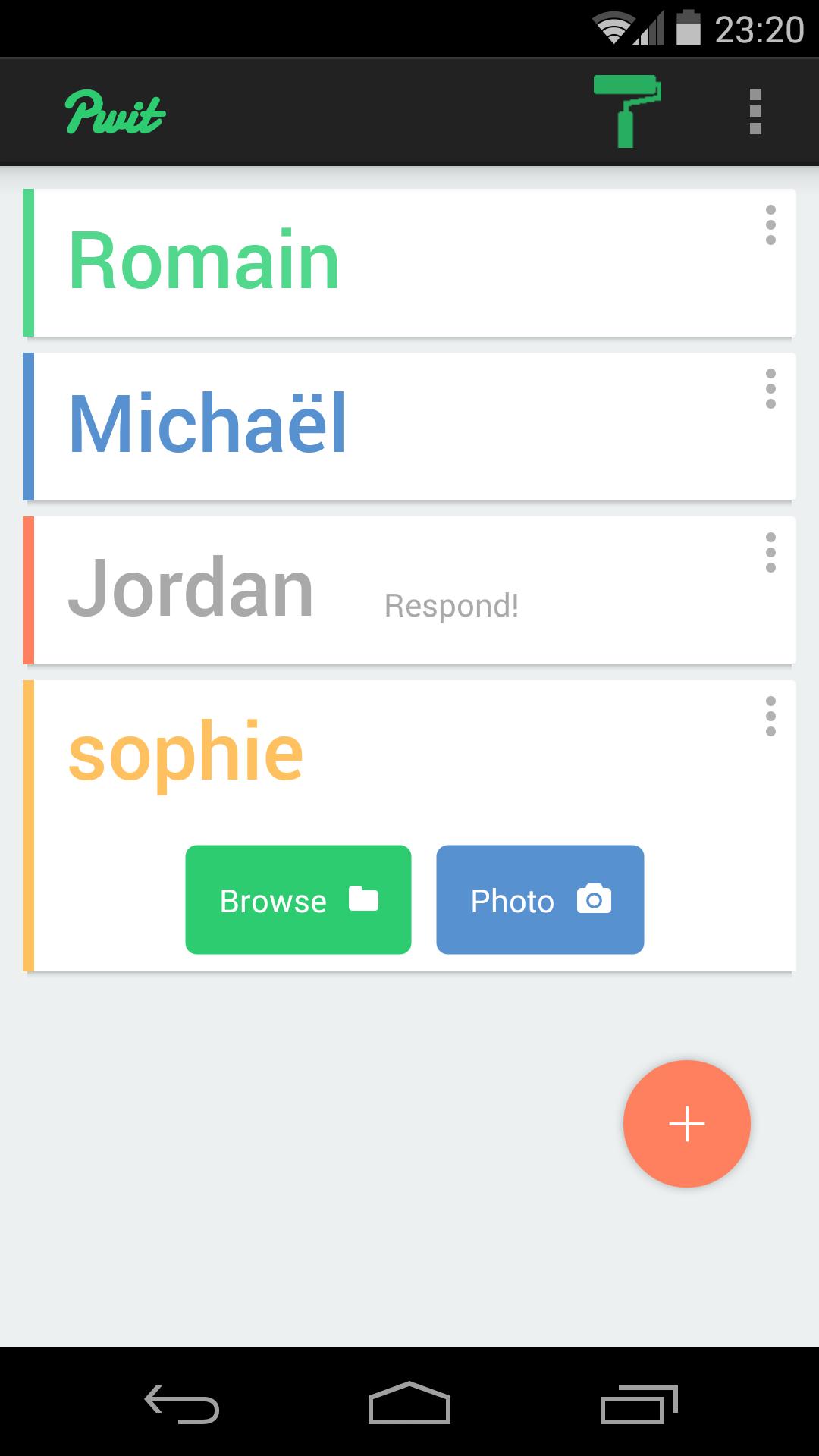Open the Romain card
Image resolution: width=819 pixels, height=1456 pixels.
[379, 262]
